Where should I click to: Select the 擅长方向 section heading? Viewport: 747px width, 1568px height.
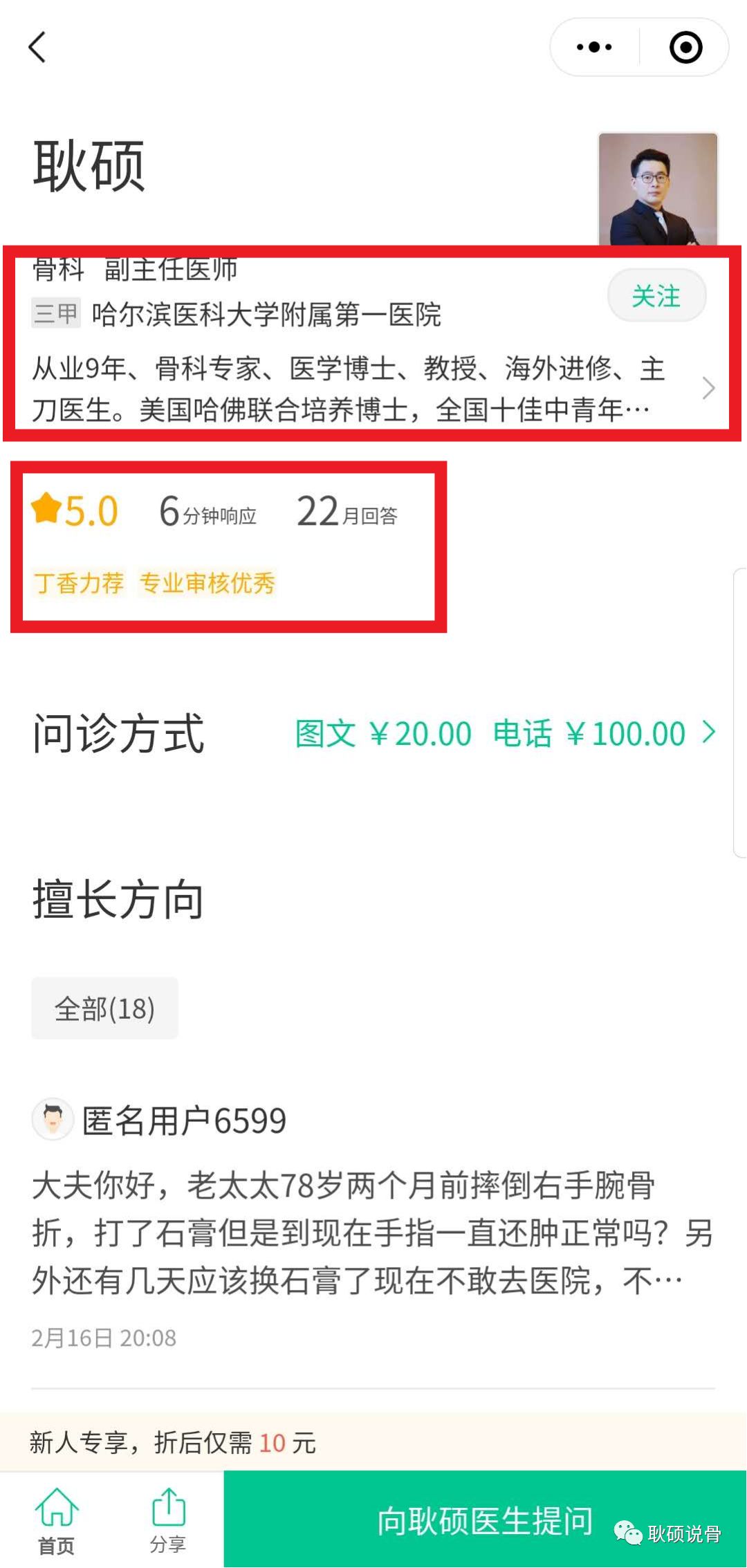tap(118, 899)
